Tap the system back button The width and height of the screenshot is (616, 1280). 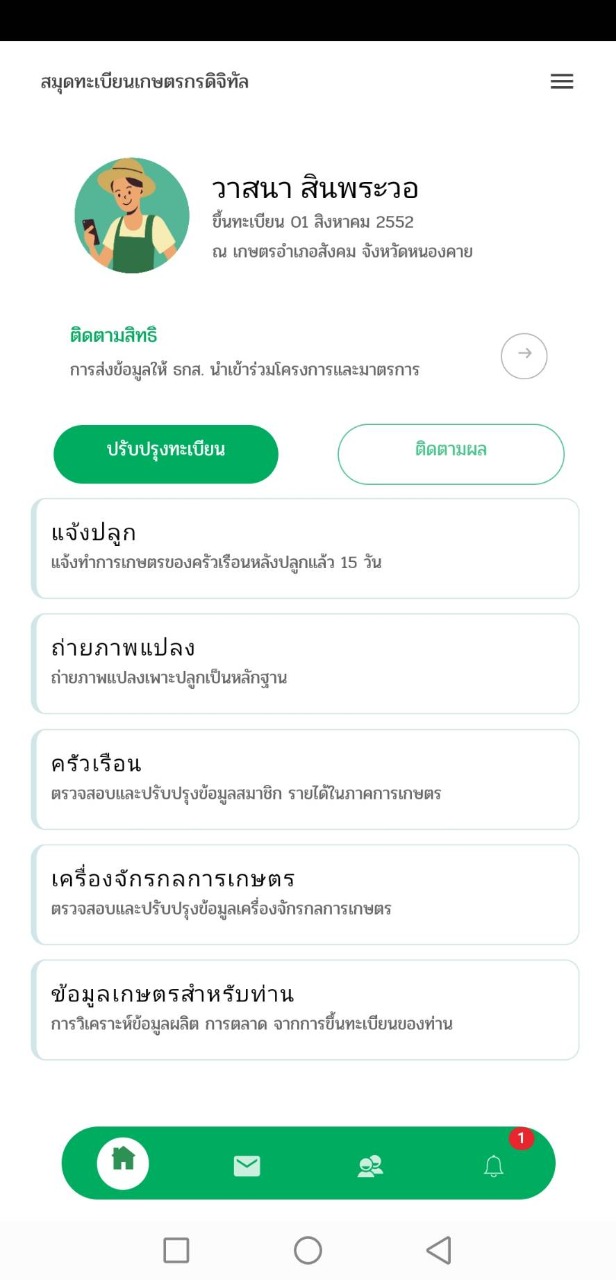coord(438,1250)
